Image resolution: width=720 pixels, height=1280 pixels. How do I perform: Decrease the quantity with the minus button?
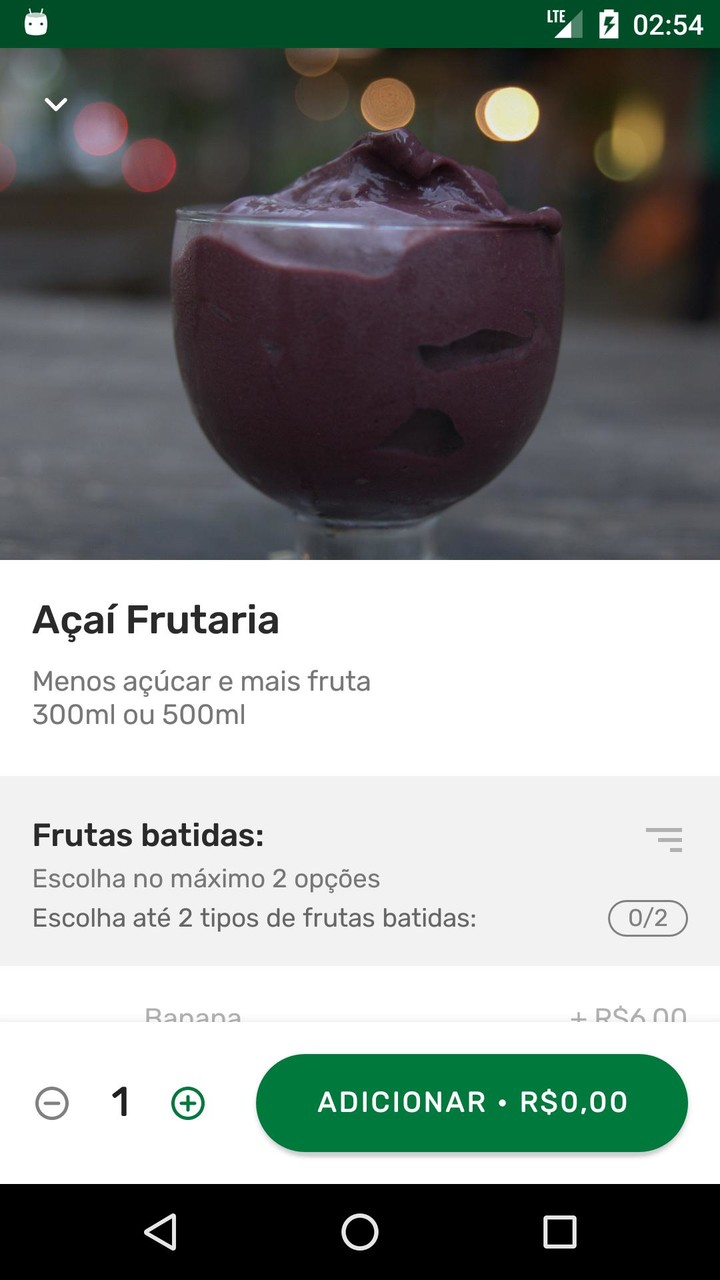click(x=52, y=1103)
